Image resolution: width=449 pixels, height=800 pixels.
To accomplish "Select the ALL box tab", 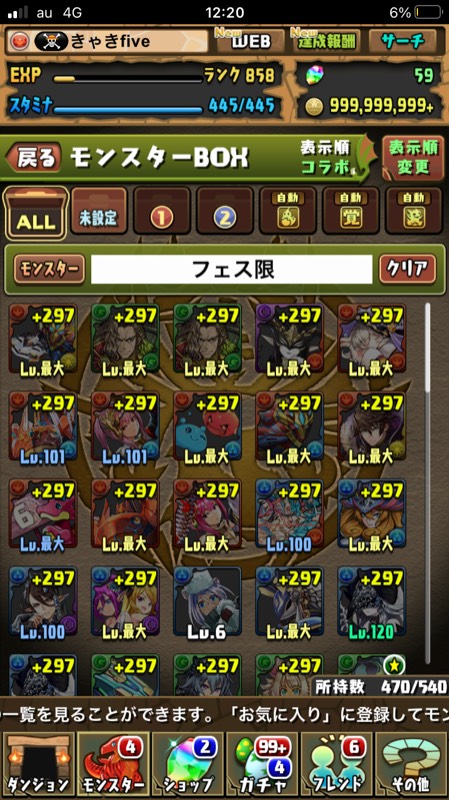I will (36, 212).
